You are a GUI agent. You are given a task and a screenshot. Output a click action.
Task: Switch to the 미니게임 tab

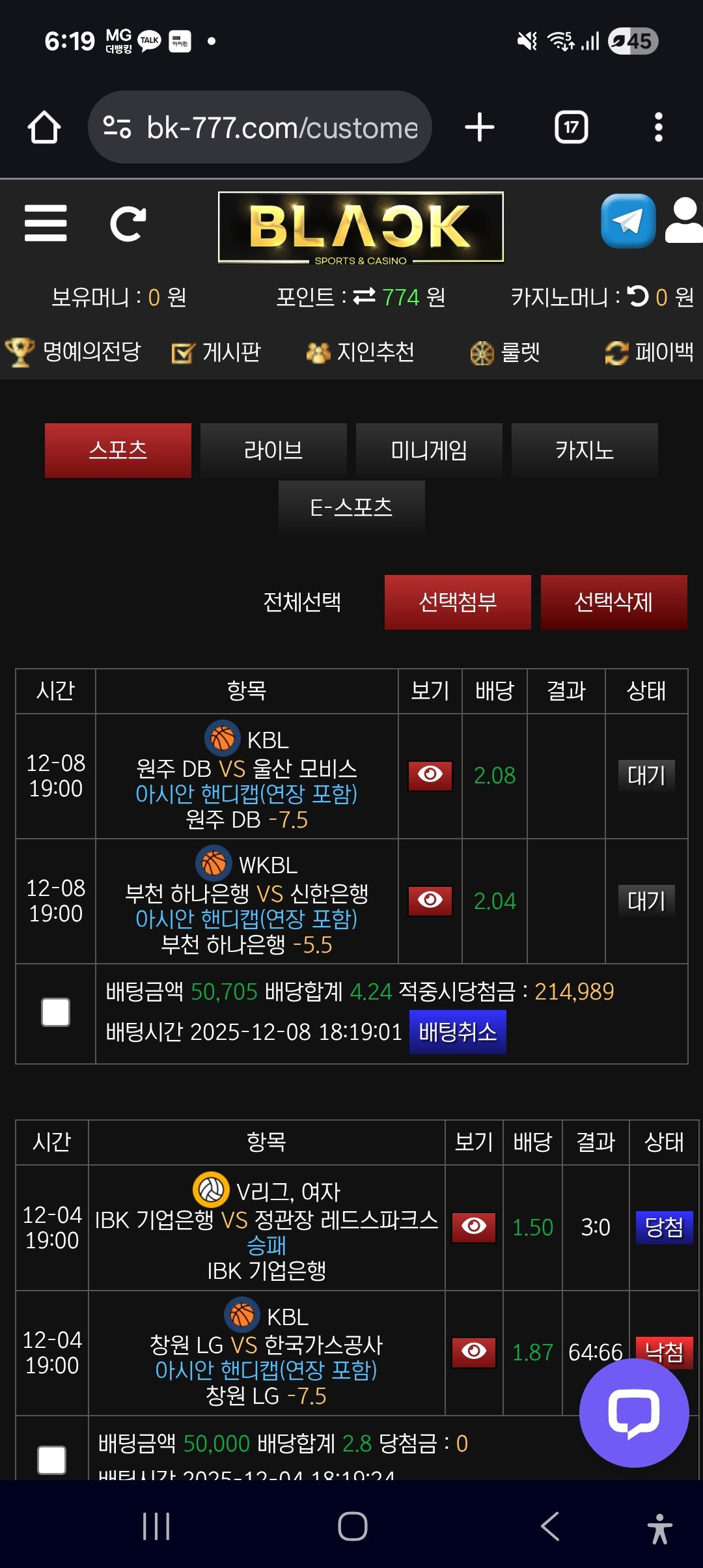[429, 451]
